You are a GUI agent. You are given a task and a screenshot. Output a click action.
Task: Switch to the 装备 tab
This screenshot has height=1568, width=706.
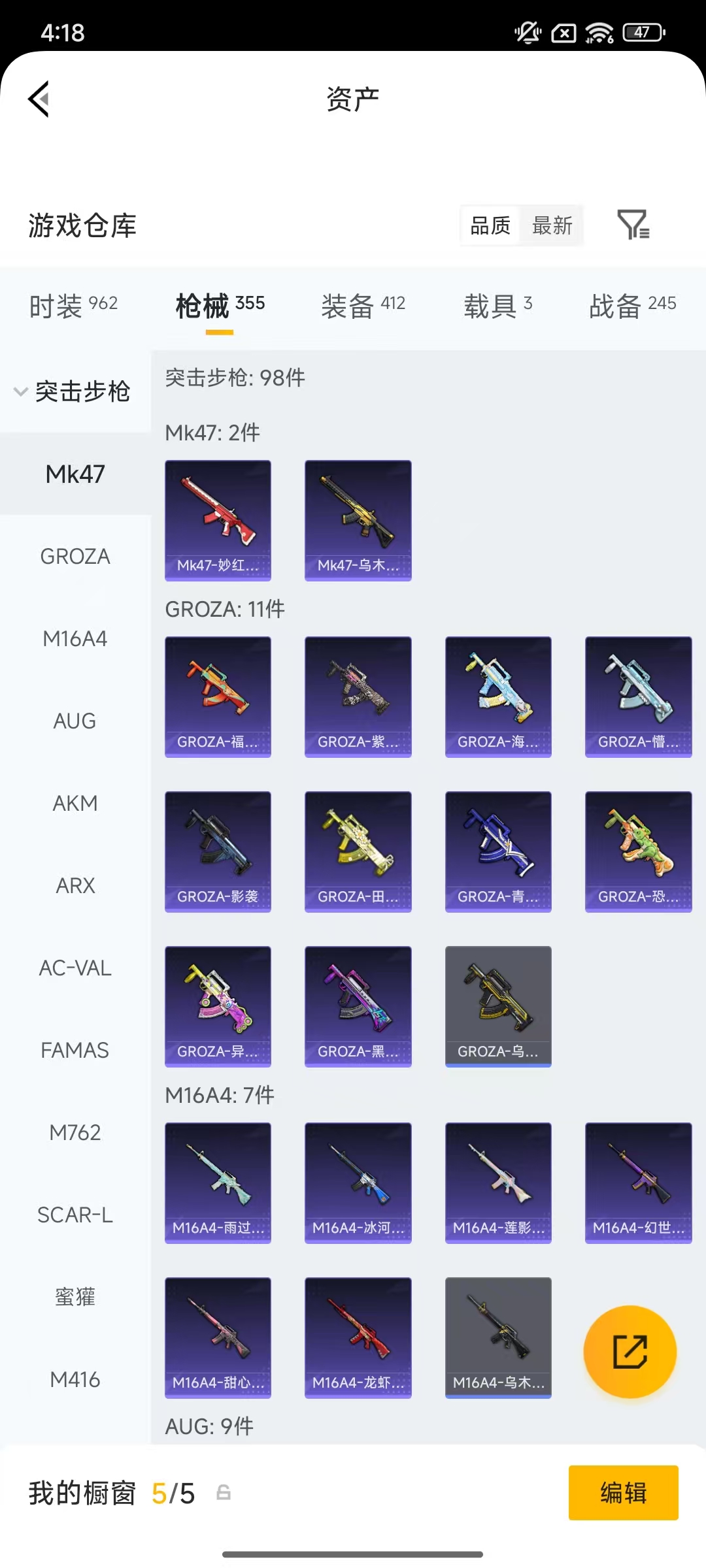tap(363, 305)
